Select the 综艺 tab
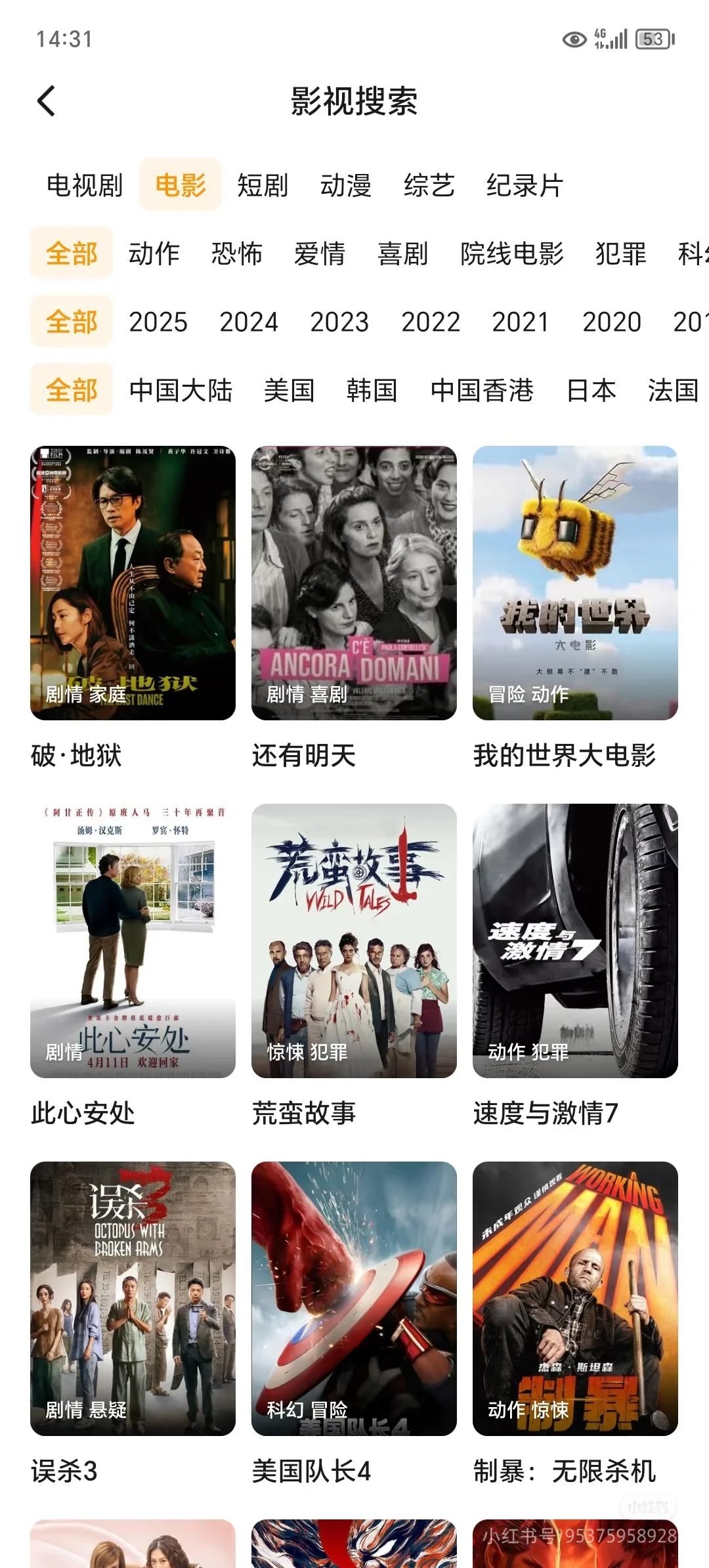The height and width of the screenshot is (1568, 709). pos(429,185)
